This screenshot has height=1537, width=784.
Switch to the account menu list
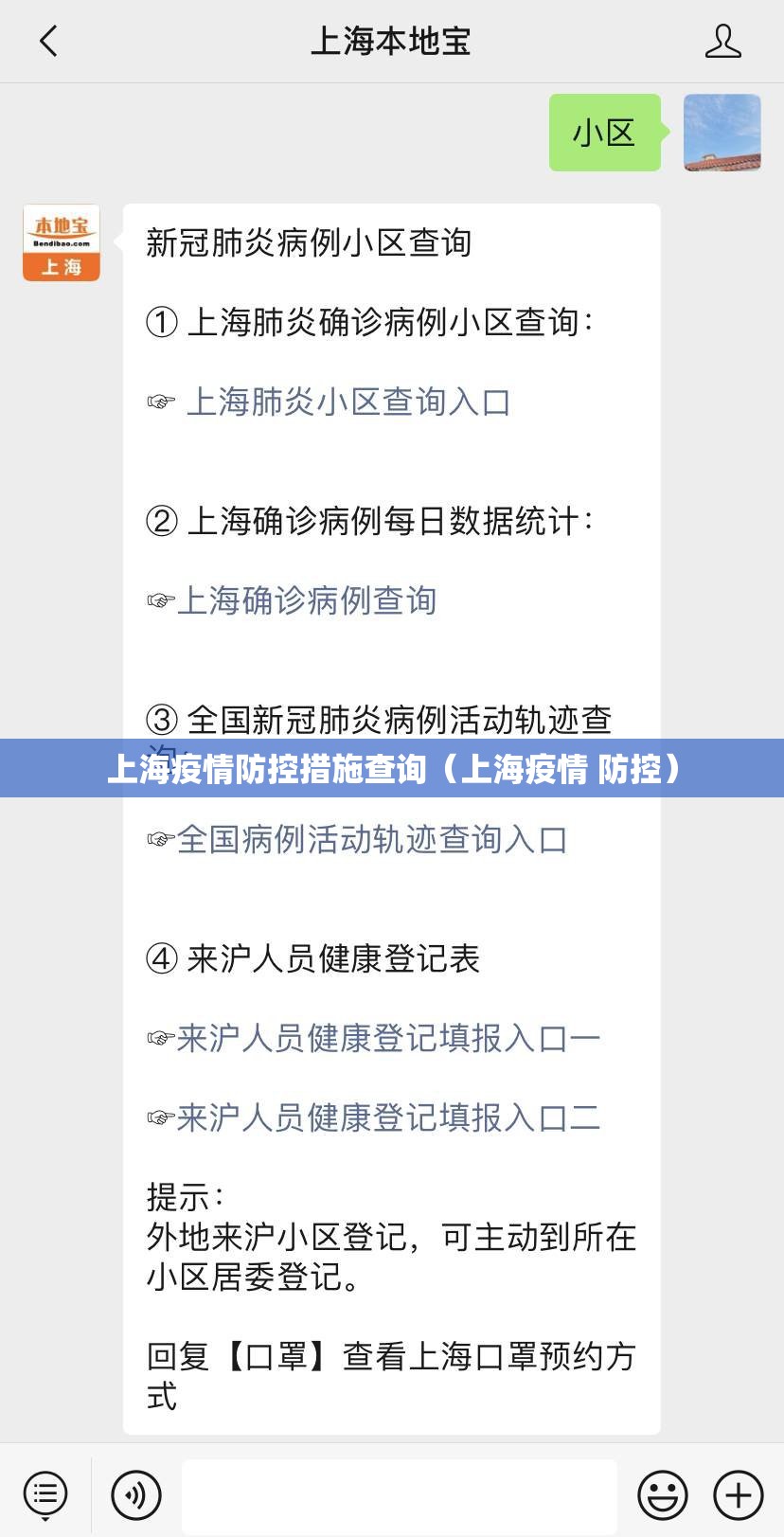(x=45, y=1495)
